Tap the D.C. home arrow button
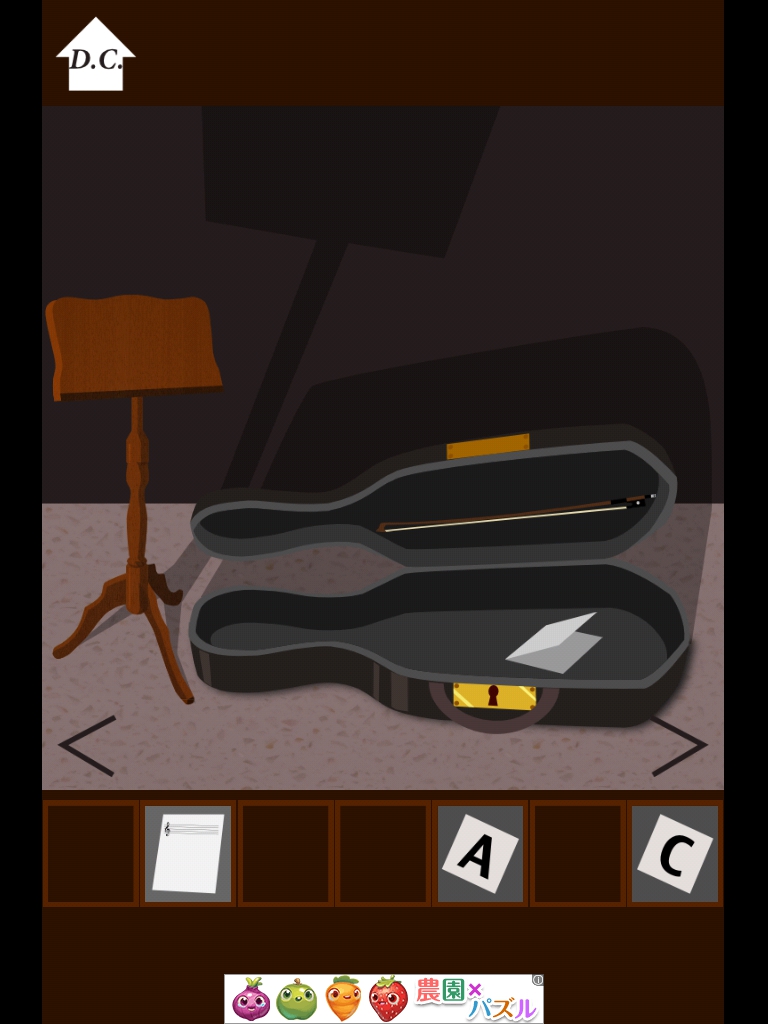This screenshot has height=1024, width=768. [96, 56]
